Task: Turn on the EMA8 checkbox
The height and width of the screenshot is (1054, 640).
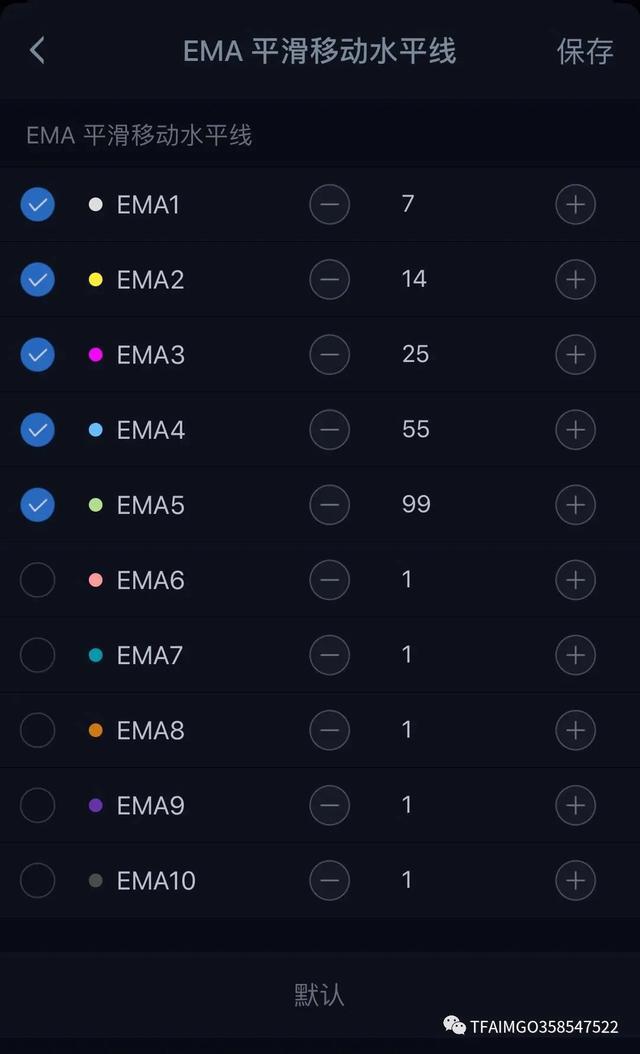Action: coord(38,730)
